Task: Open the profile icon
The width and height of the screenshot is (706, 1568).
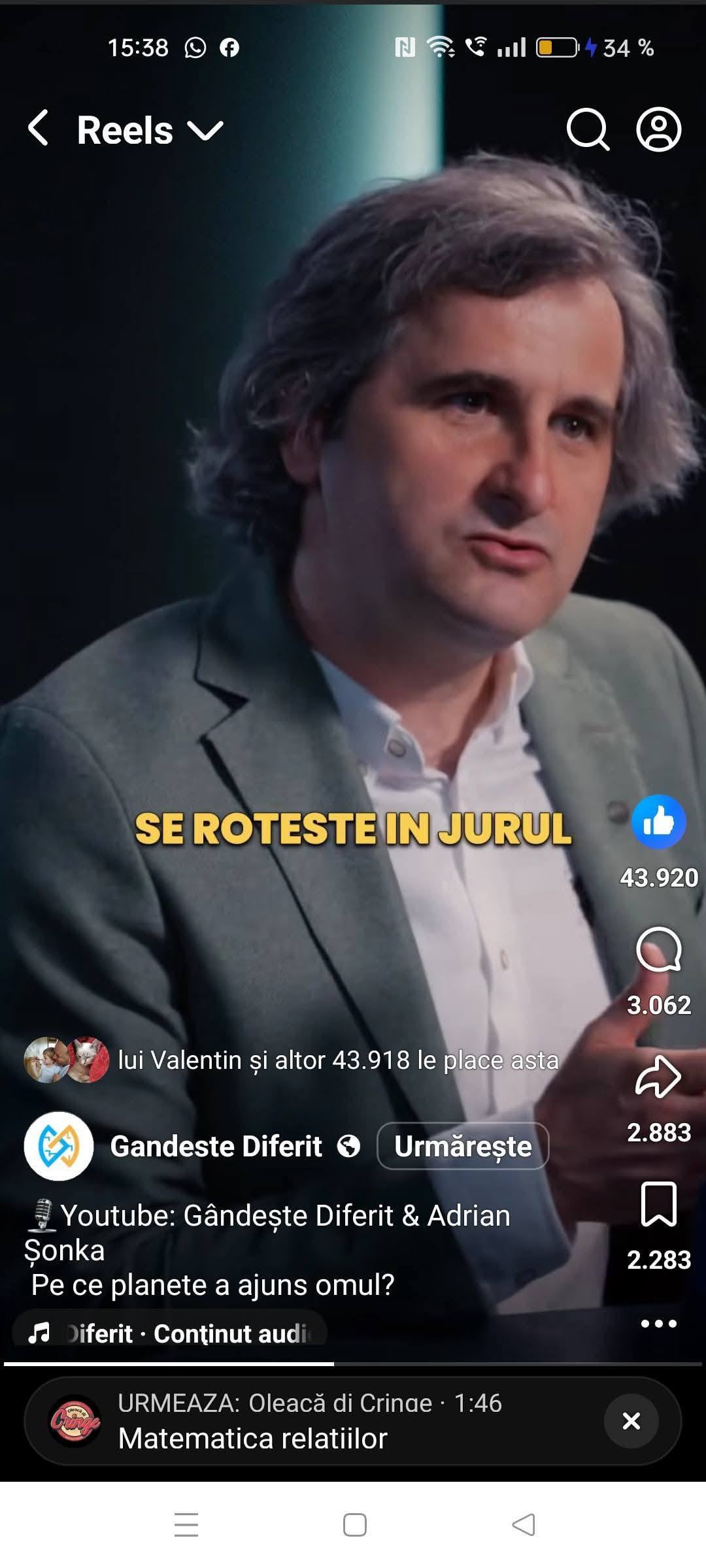Action: 658,129
